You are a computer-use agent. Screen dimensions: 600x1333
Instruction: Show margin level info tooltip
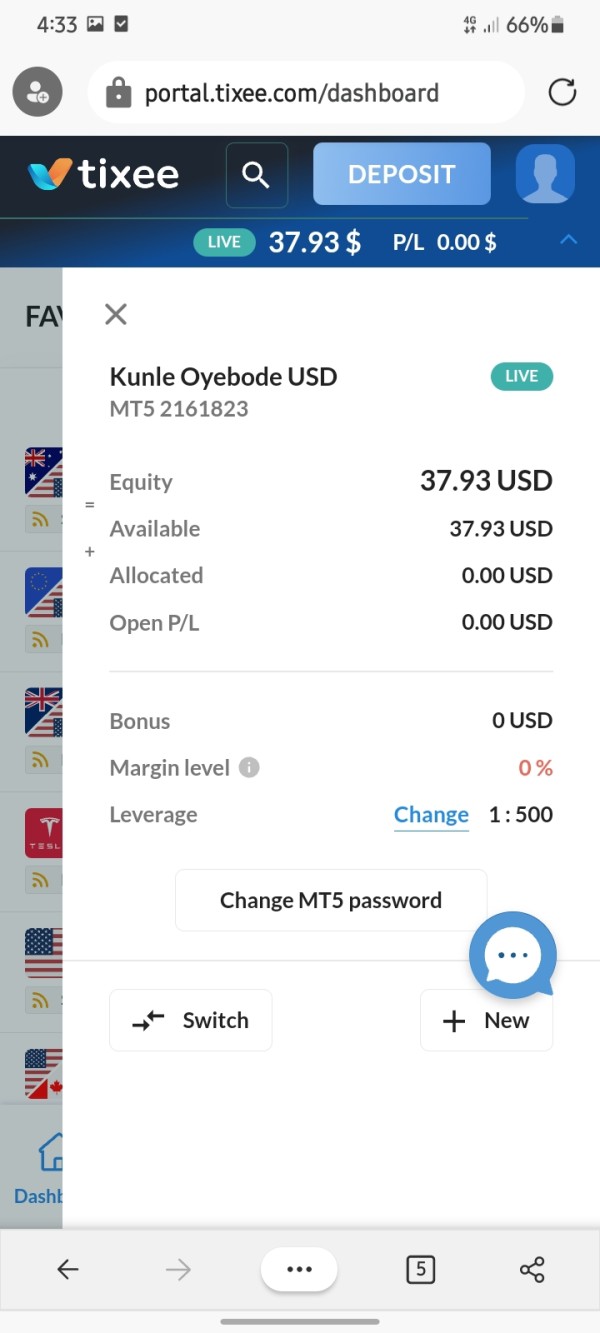click(250, 768)
